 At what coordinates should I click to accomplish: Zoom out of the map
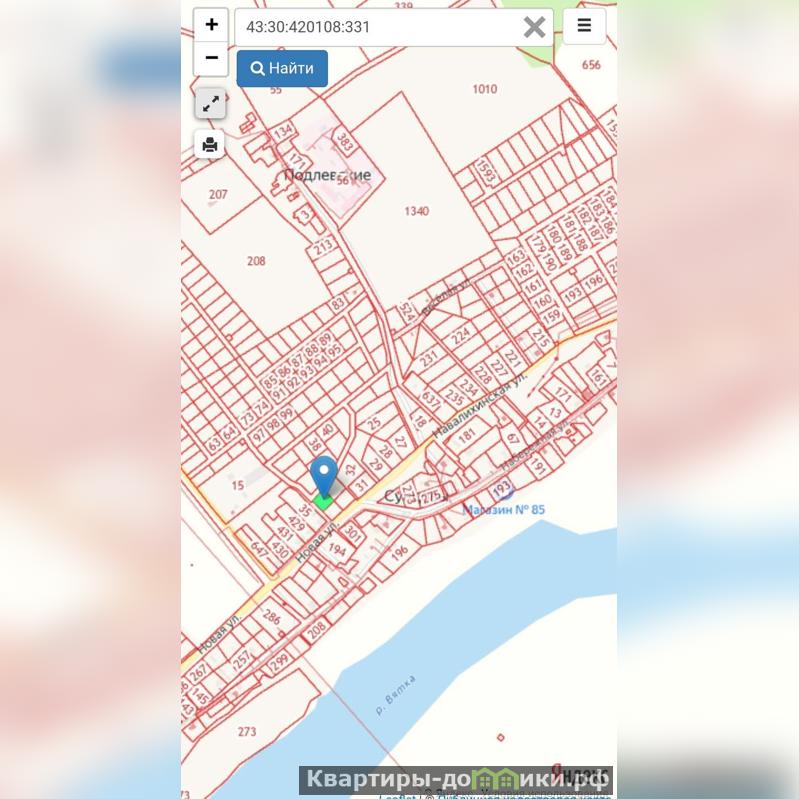tap(211, 58)
